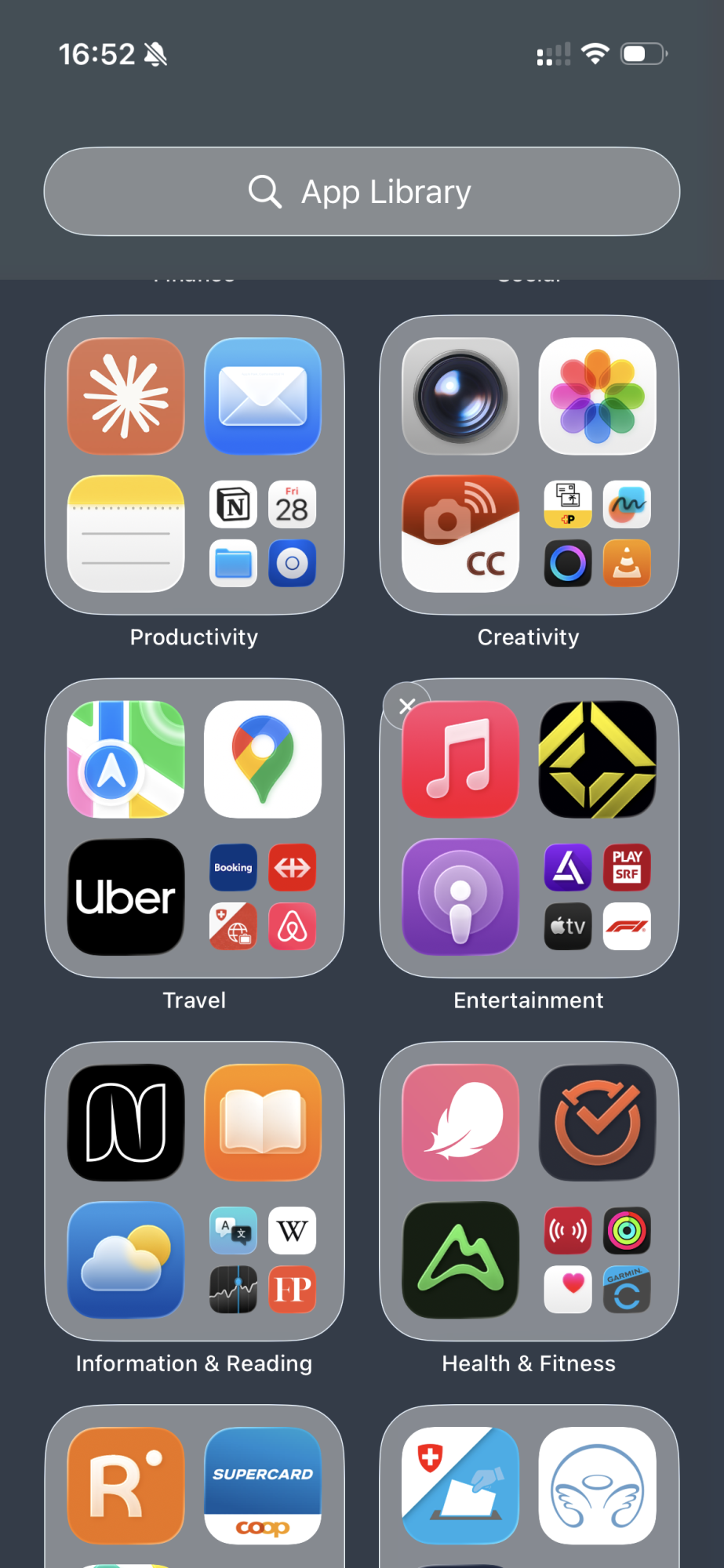The height and width of the screenshot is (1568, 724).
Task: Expand the Health & Fitness small app group
Action: tap(597, 1260)
